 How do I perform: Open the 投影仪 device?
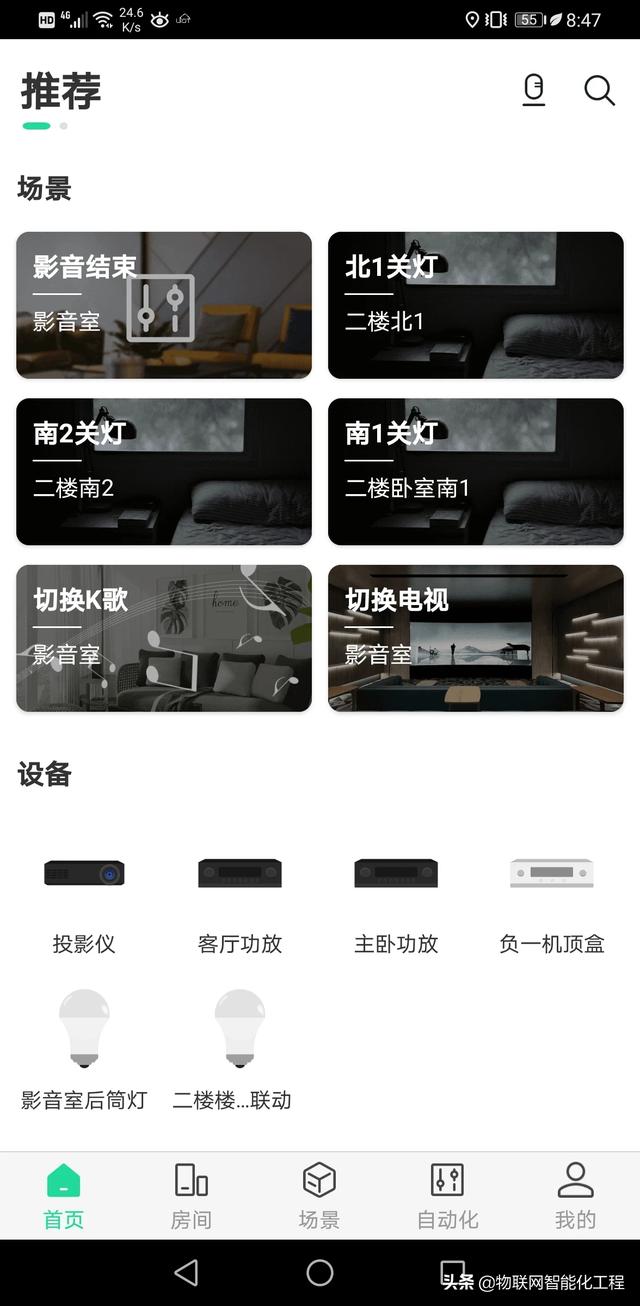84,895
